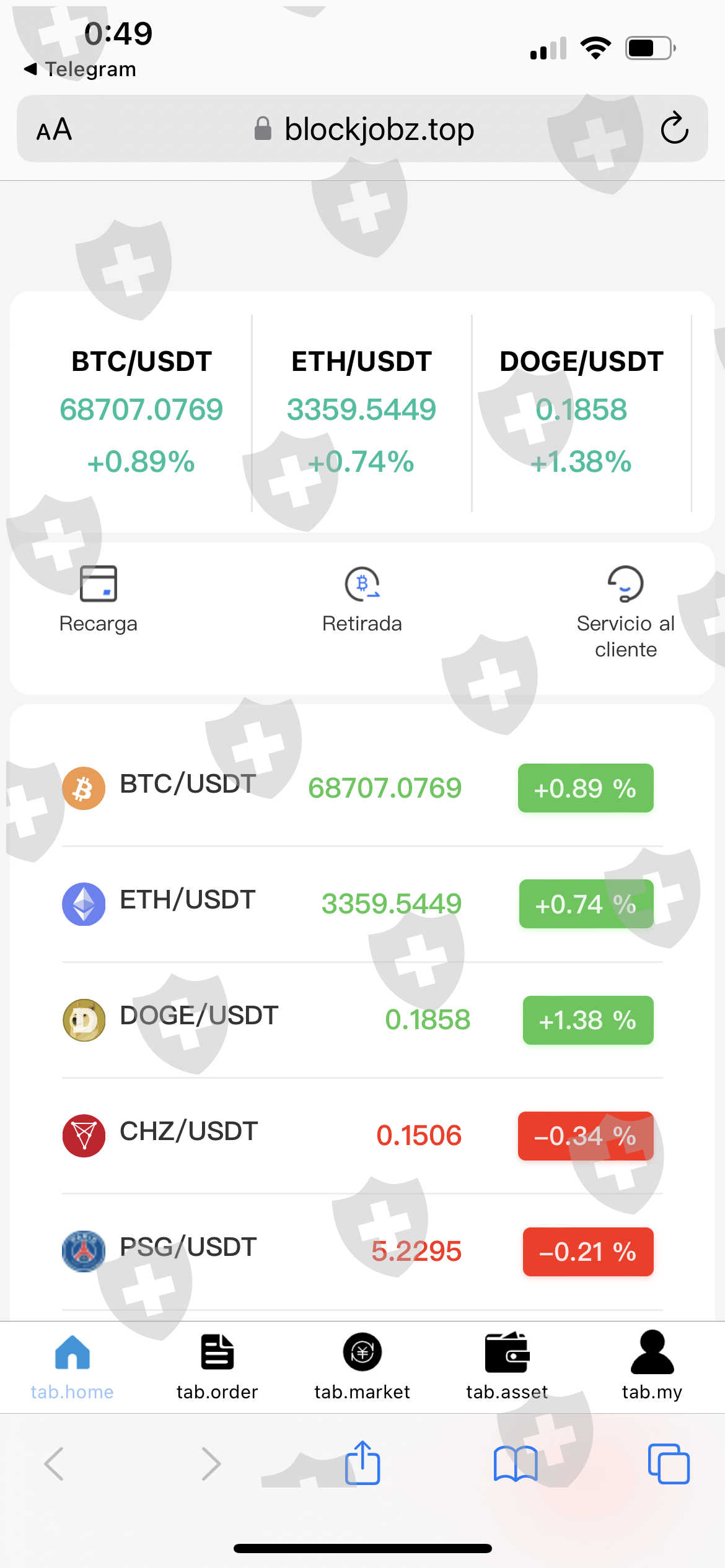Switch to the tab.market tab
Image resolution: width=725 pixels, height=1568 pixels.
coord(362,1366)
